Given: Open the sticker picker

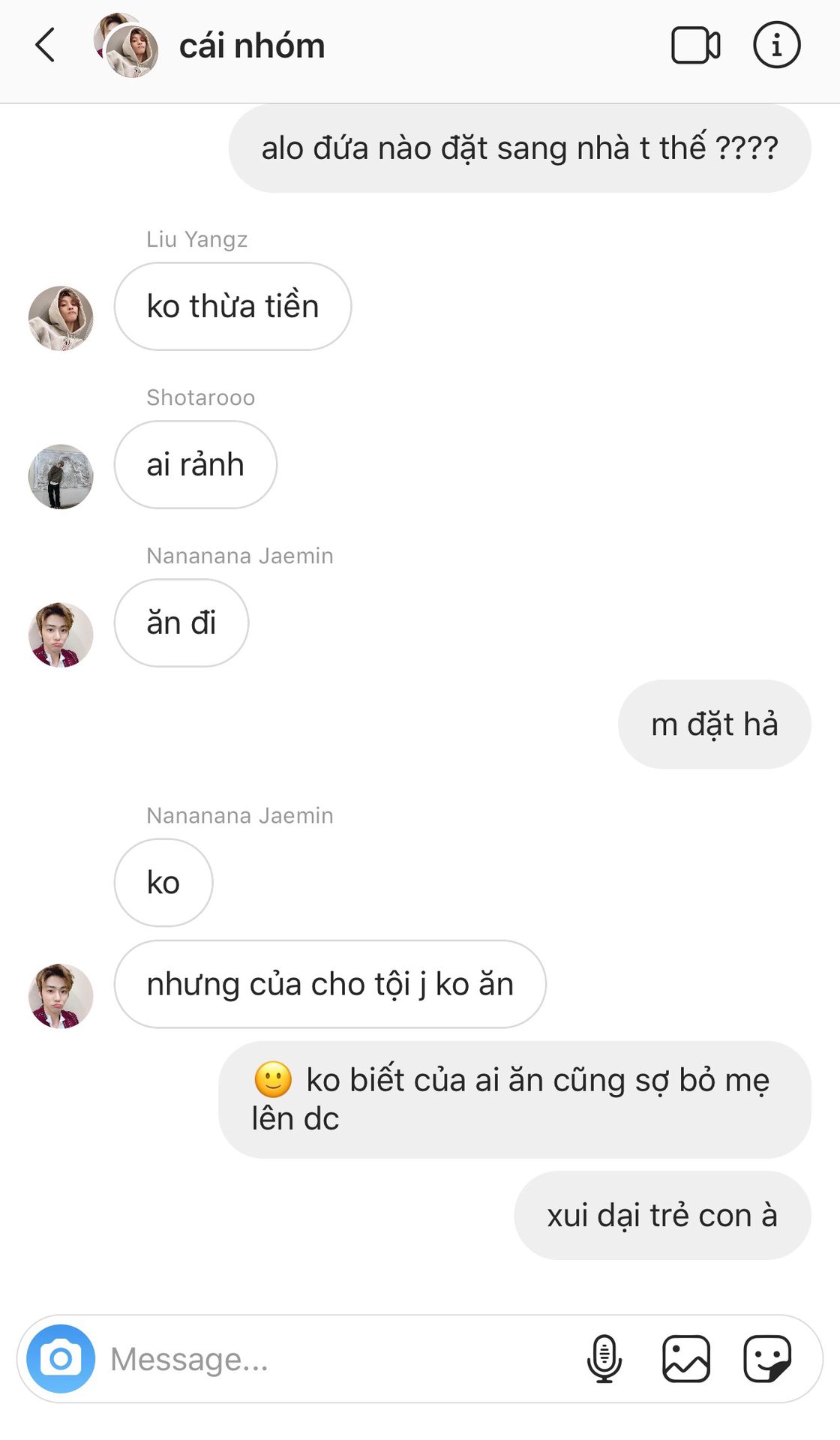Looking at the screenshot, I should 766,1358.
